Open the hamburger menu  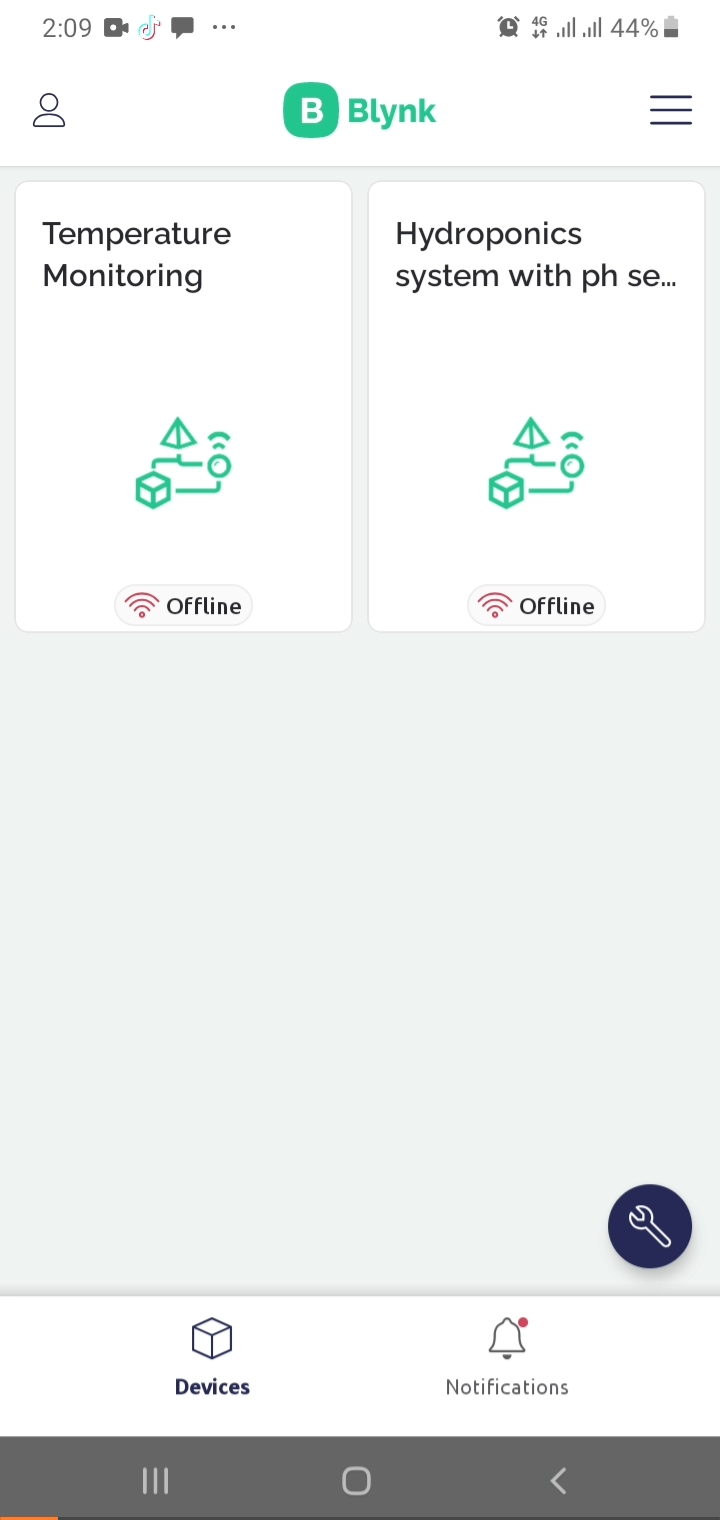click(670, 110)
